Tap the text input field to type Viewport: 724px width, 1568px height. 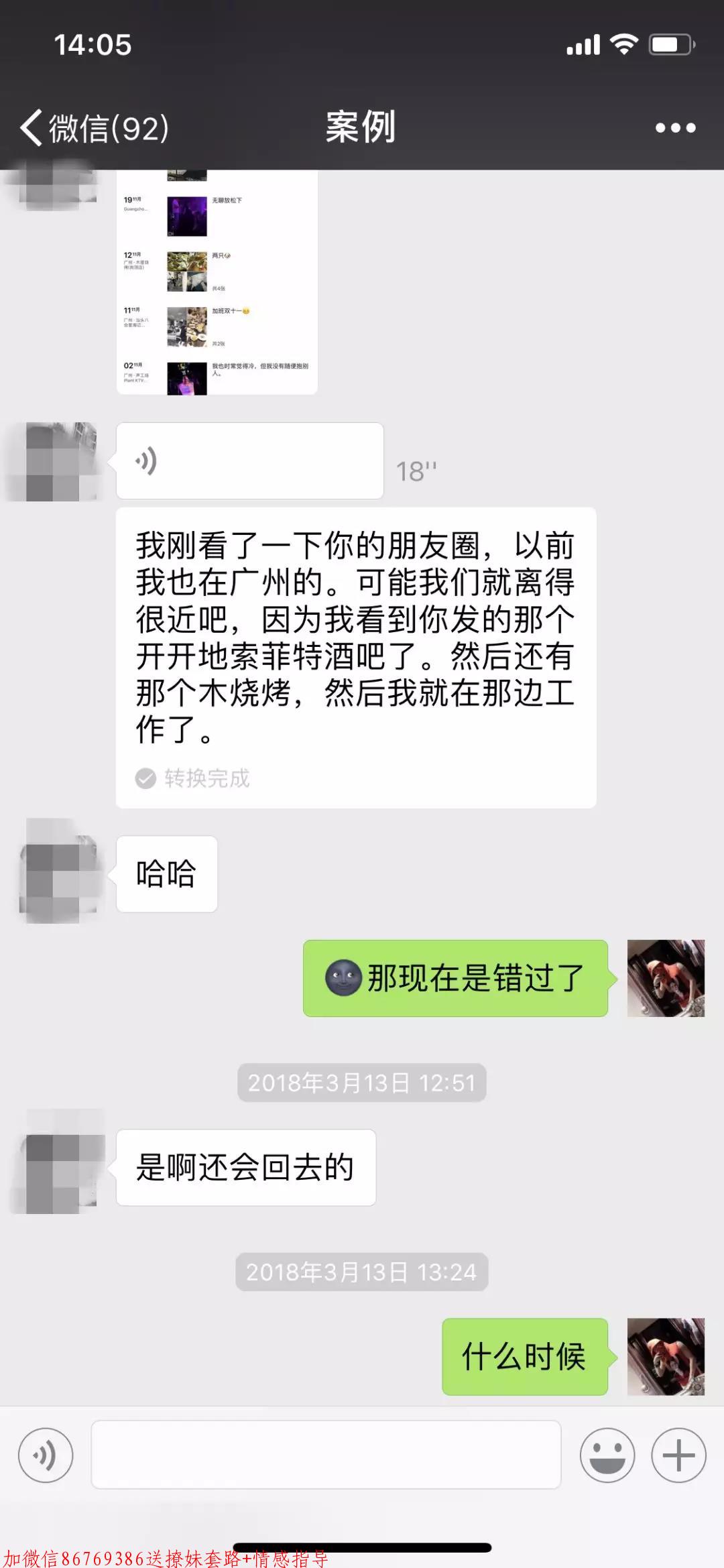(x=325, y=1455)
